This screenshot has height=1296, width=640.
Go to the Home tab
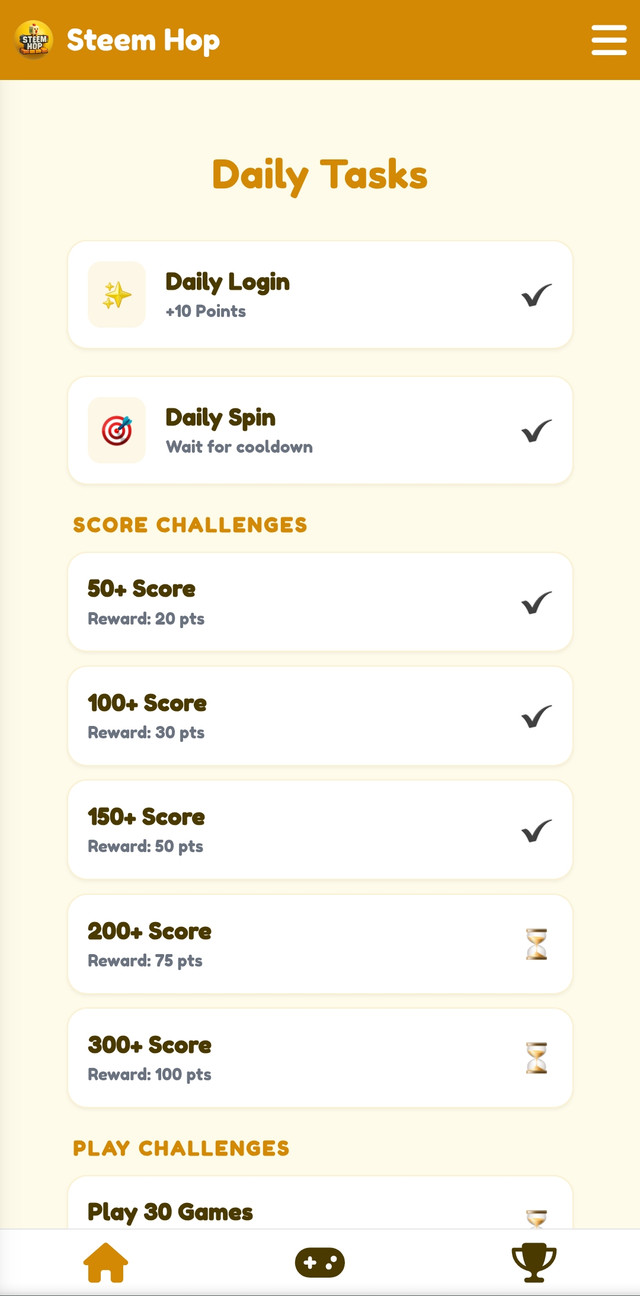[x=106, y=1262]
